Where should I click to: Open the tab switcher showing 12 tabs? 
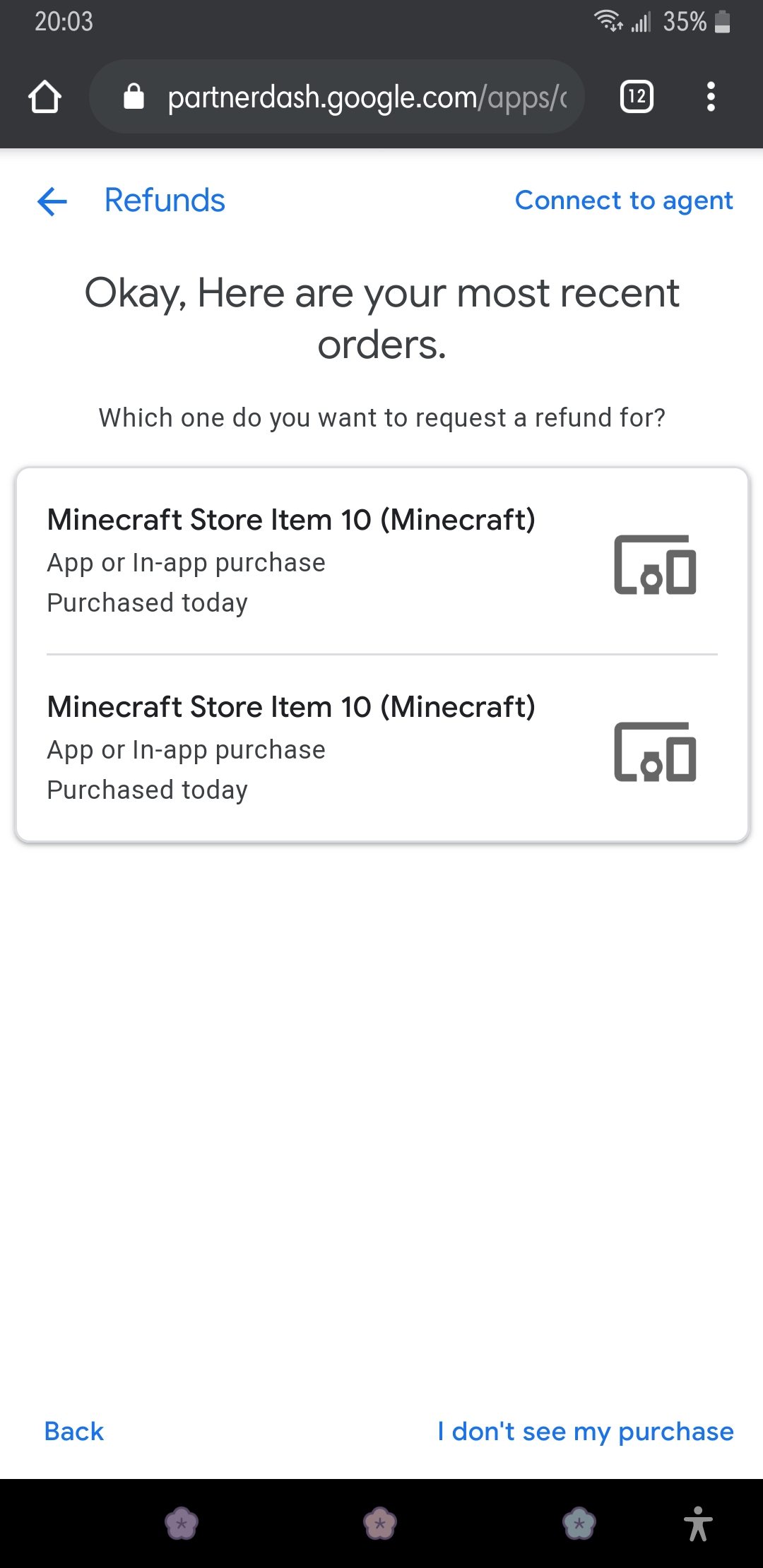click(637, 97)
